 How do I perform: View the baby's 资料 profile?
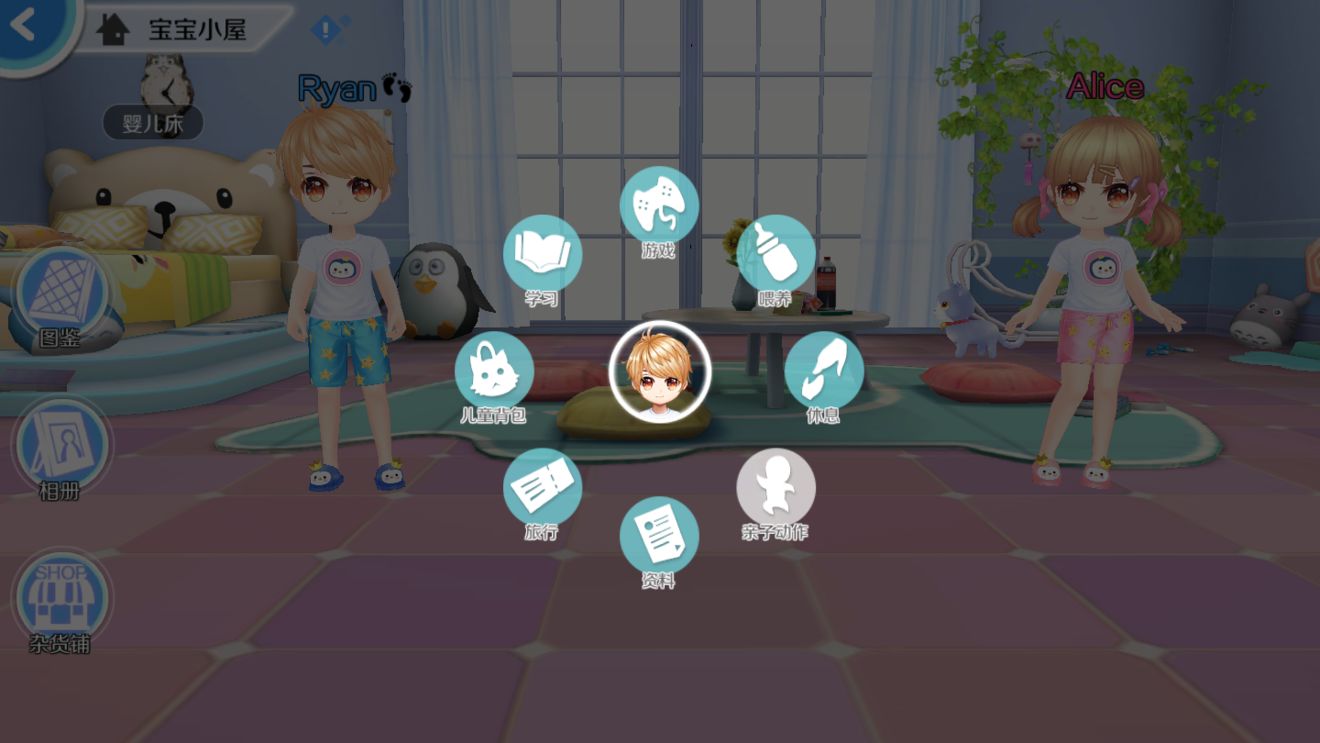[x=659, y=537]
